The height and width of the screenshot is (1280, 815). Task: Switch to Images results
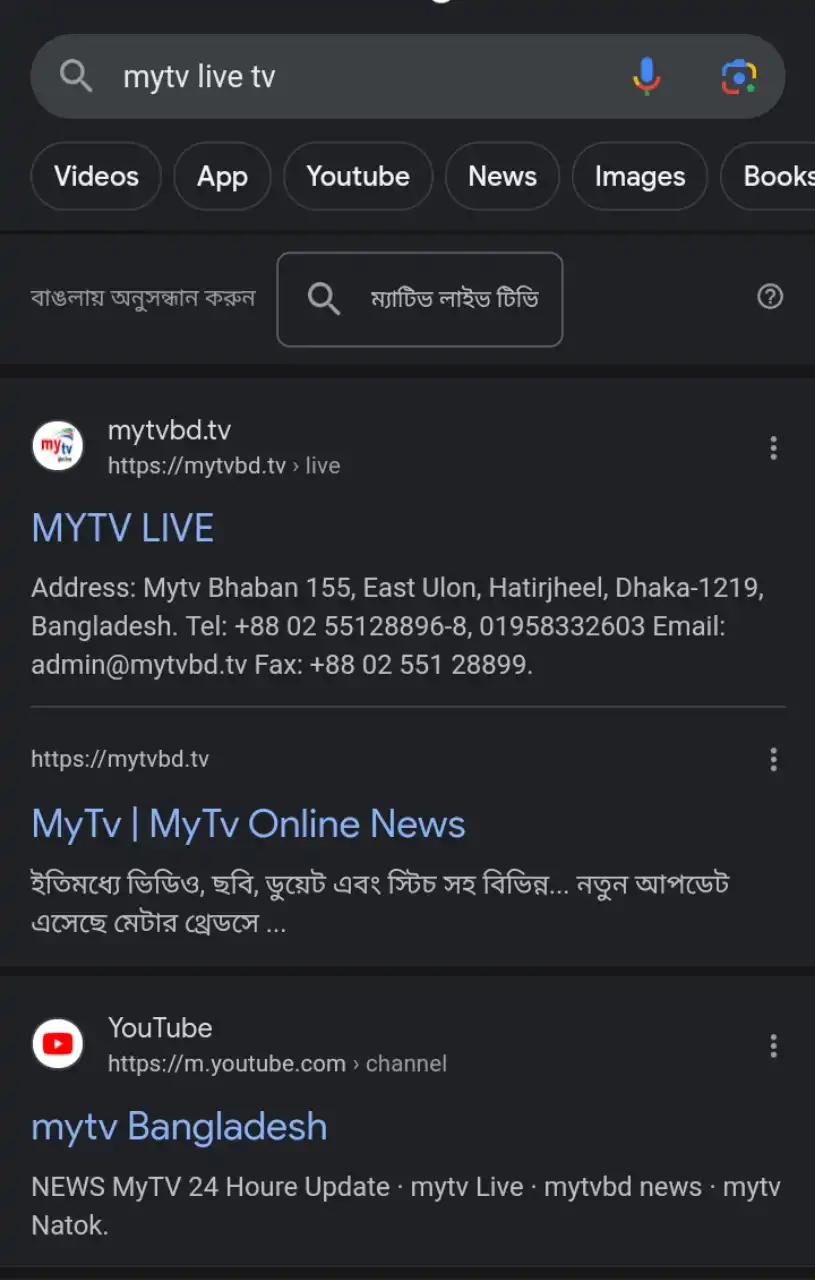point(640,177)
